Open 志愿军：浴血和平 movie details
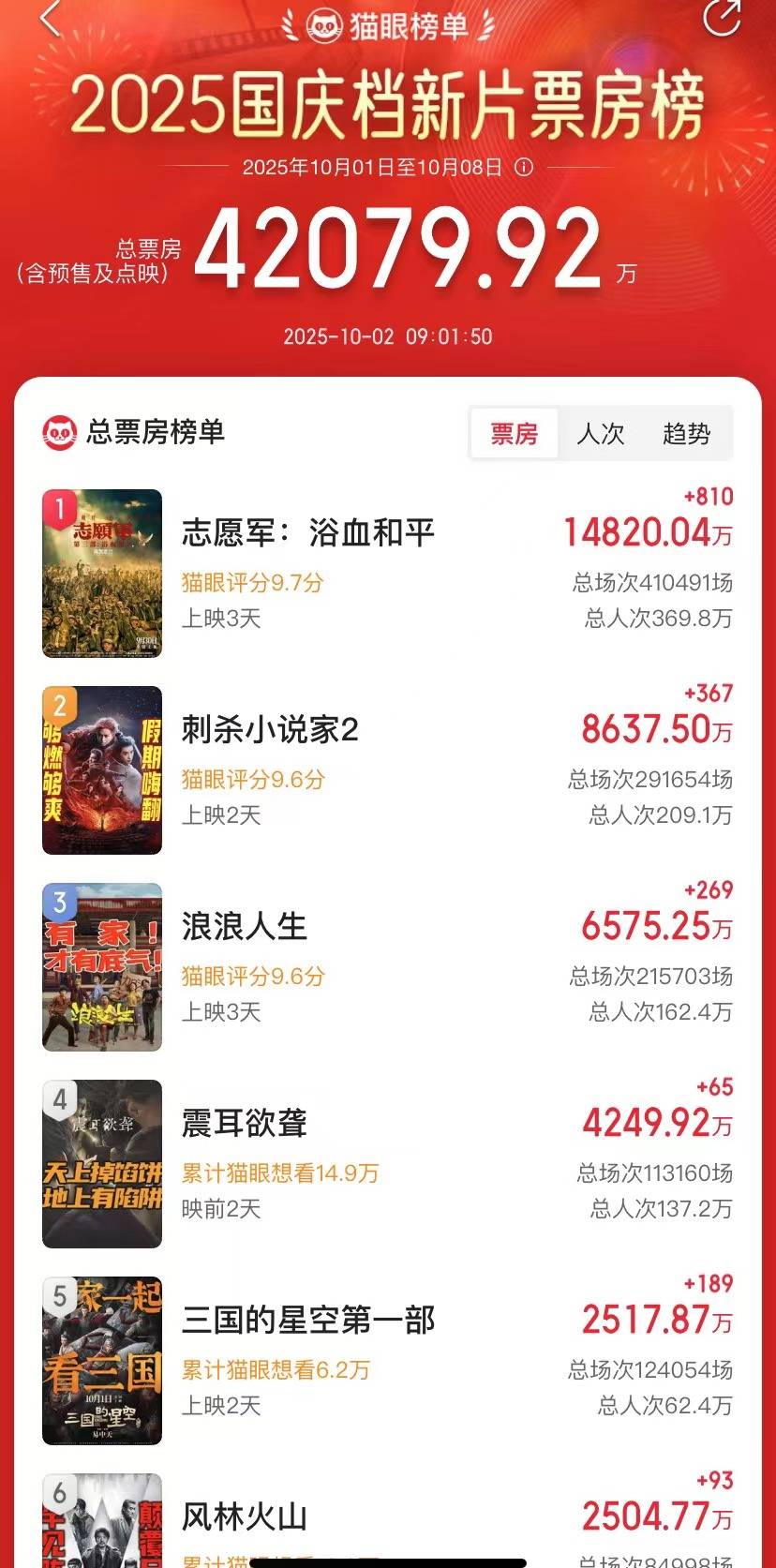The height and width of the screenshot is (1568, 776). (x=308, y=534)
